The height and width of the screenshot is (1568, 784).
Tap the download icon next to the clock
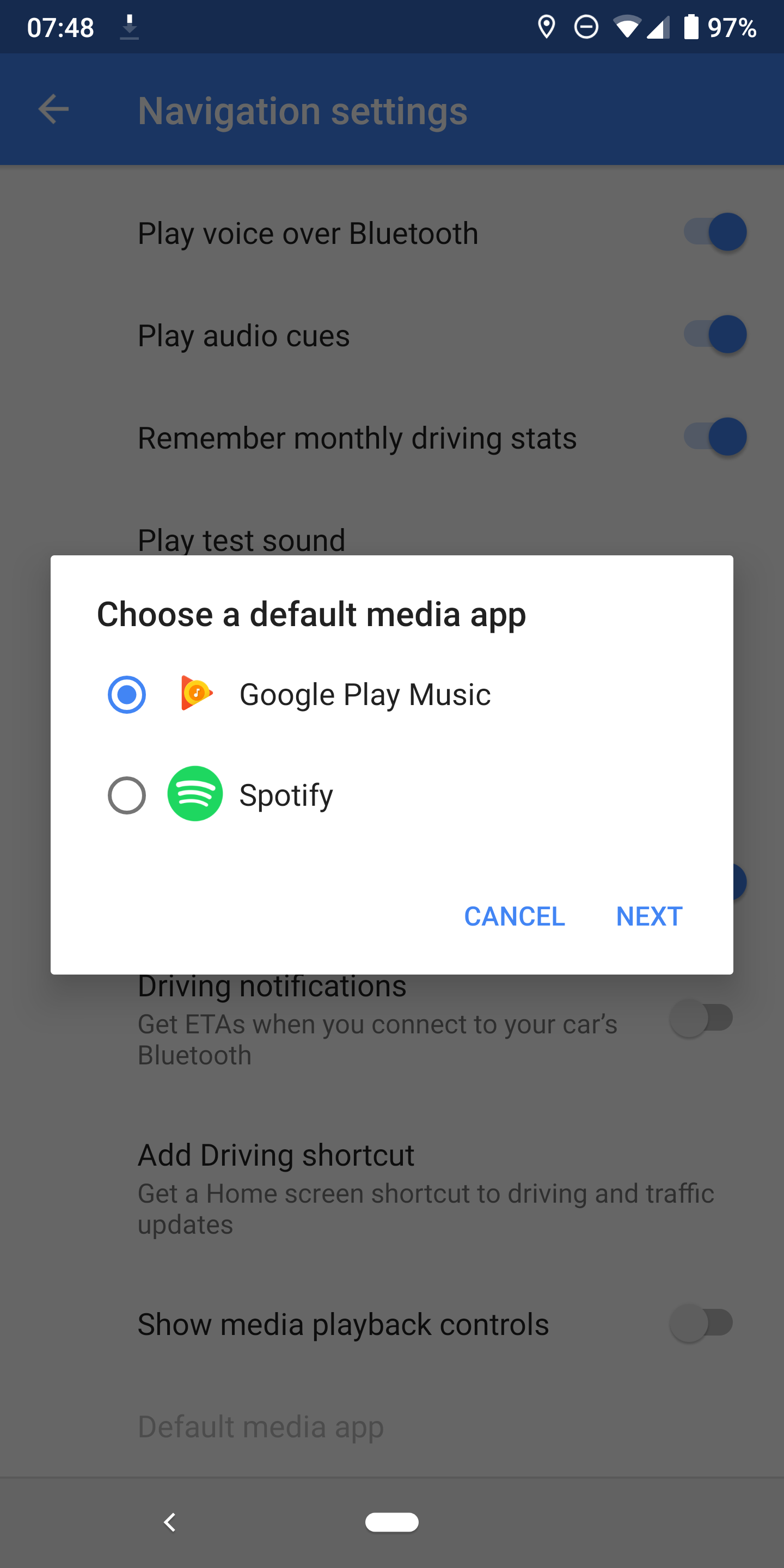[x=130, y=27]
